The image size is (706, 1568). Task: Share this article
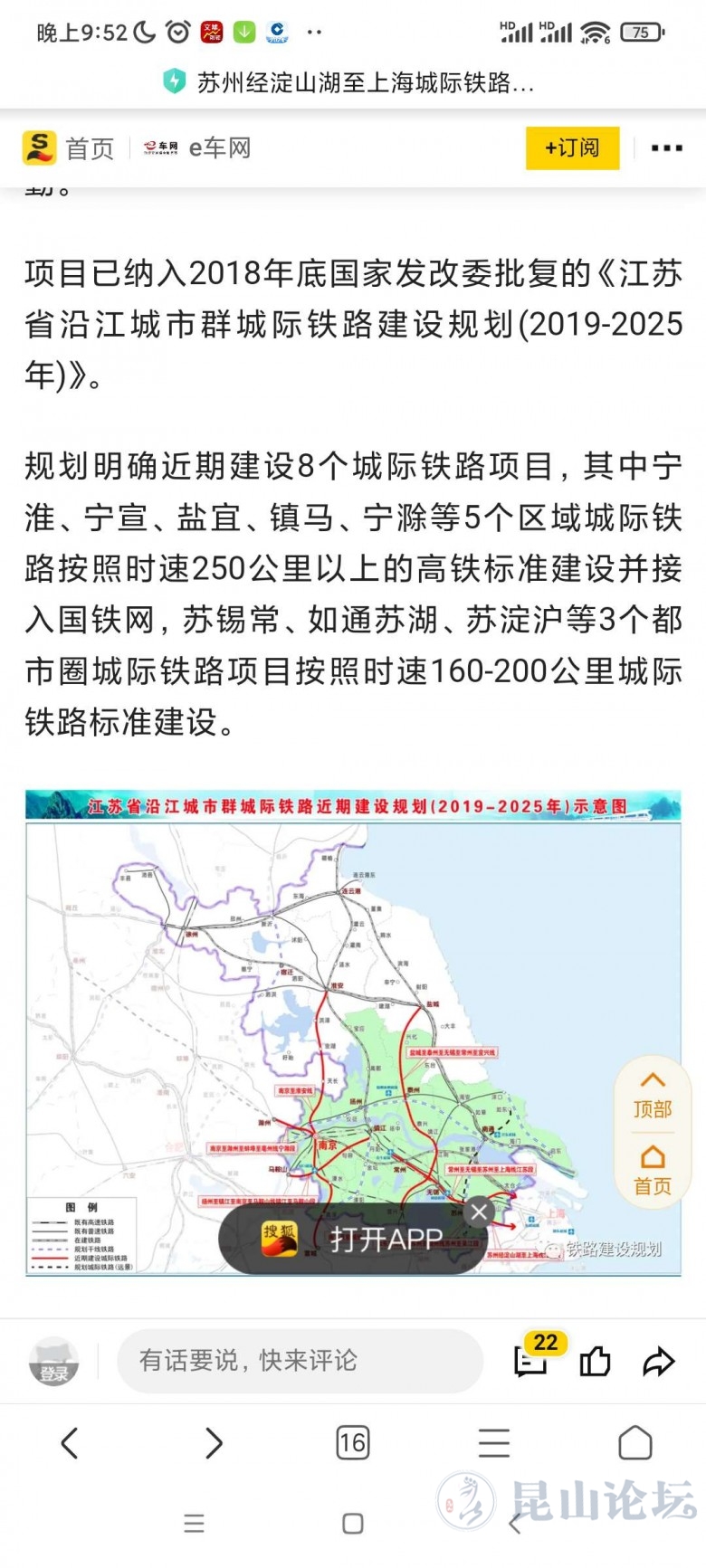point(659,1361)
